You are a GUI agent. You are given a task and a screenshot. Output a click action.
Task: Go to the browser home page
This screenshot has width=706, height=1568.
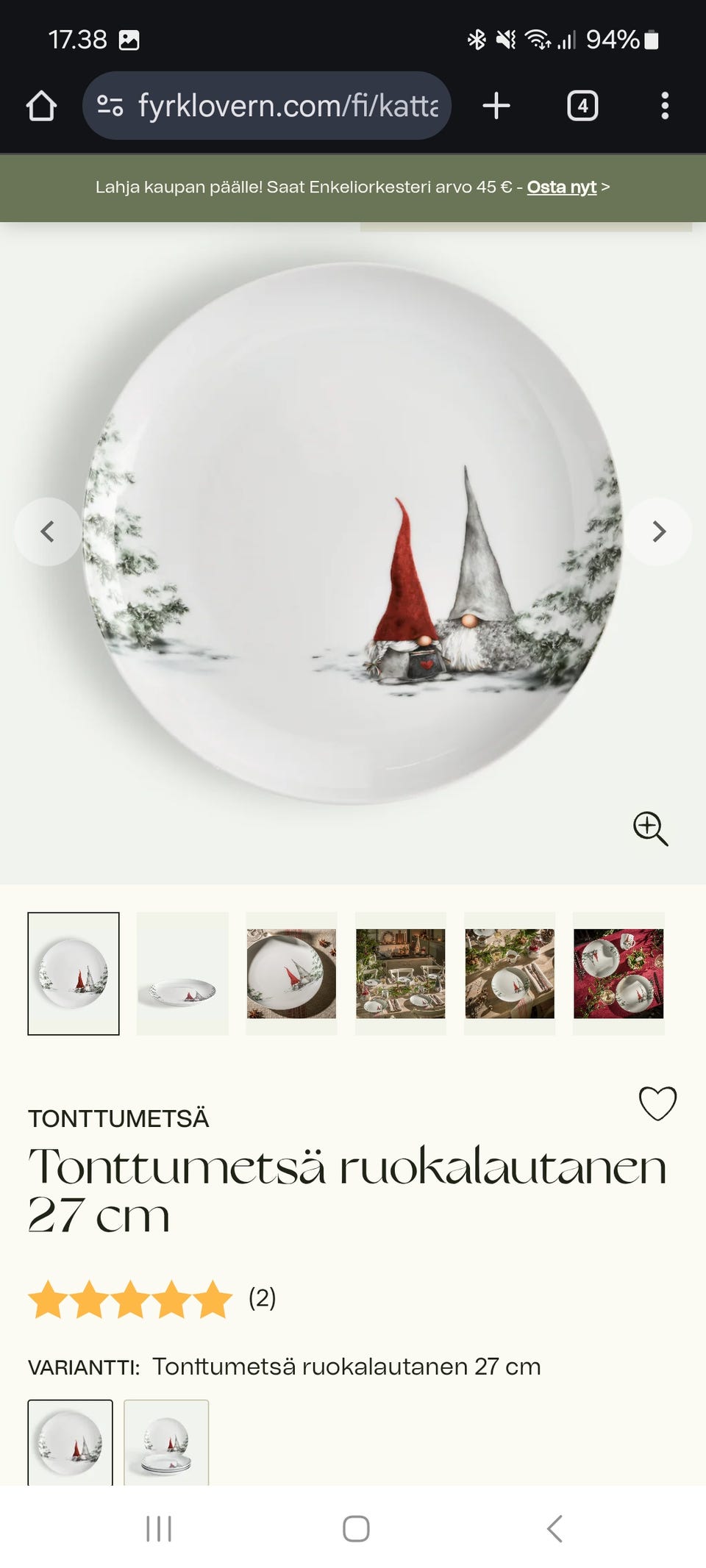click(x=41, y=106)
